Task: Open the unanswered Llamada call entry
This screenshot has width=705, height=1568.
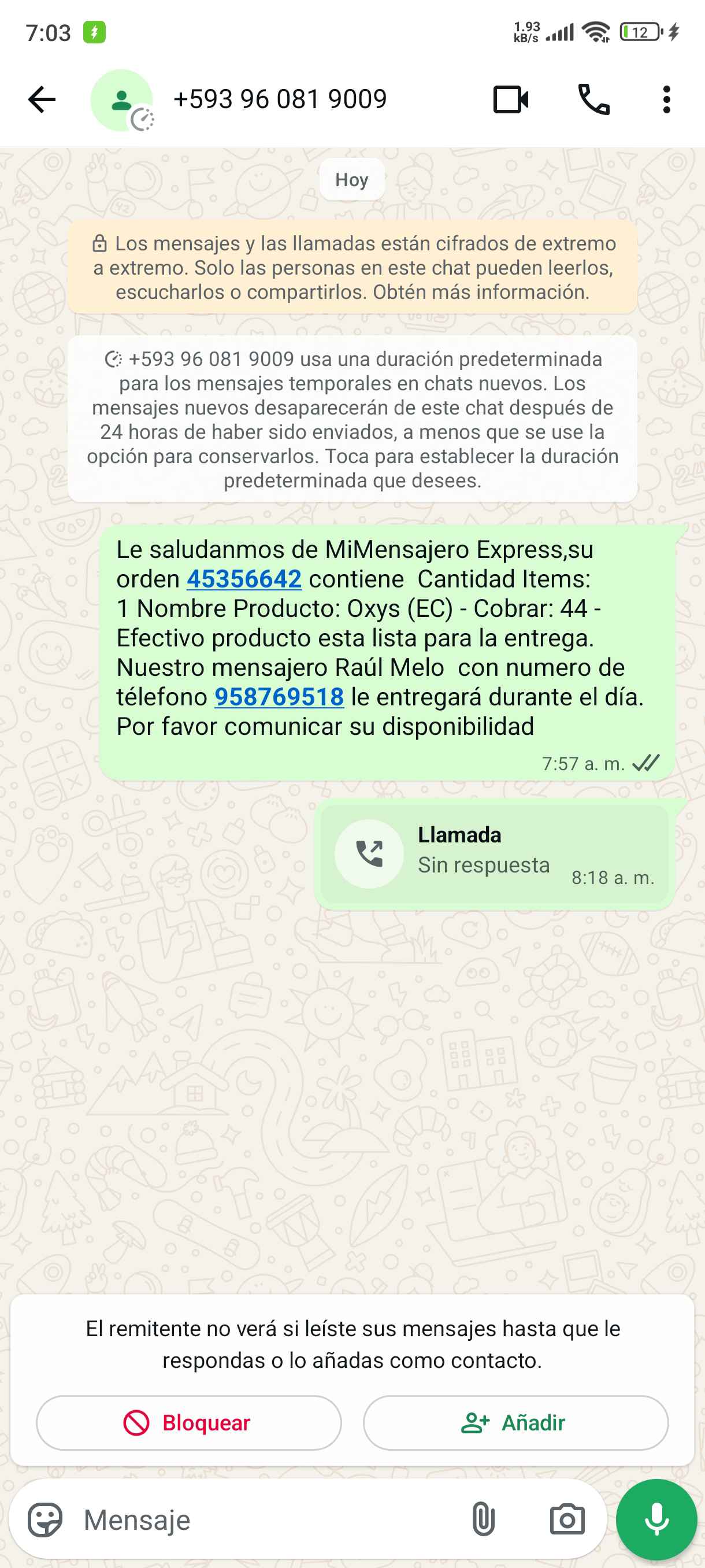Action: pyautogui.click(x=494, y=853)
